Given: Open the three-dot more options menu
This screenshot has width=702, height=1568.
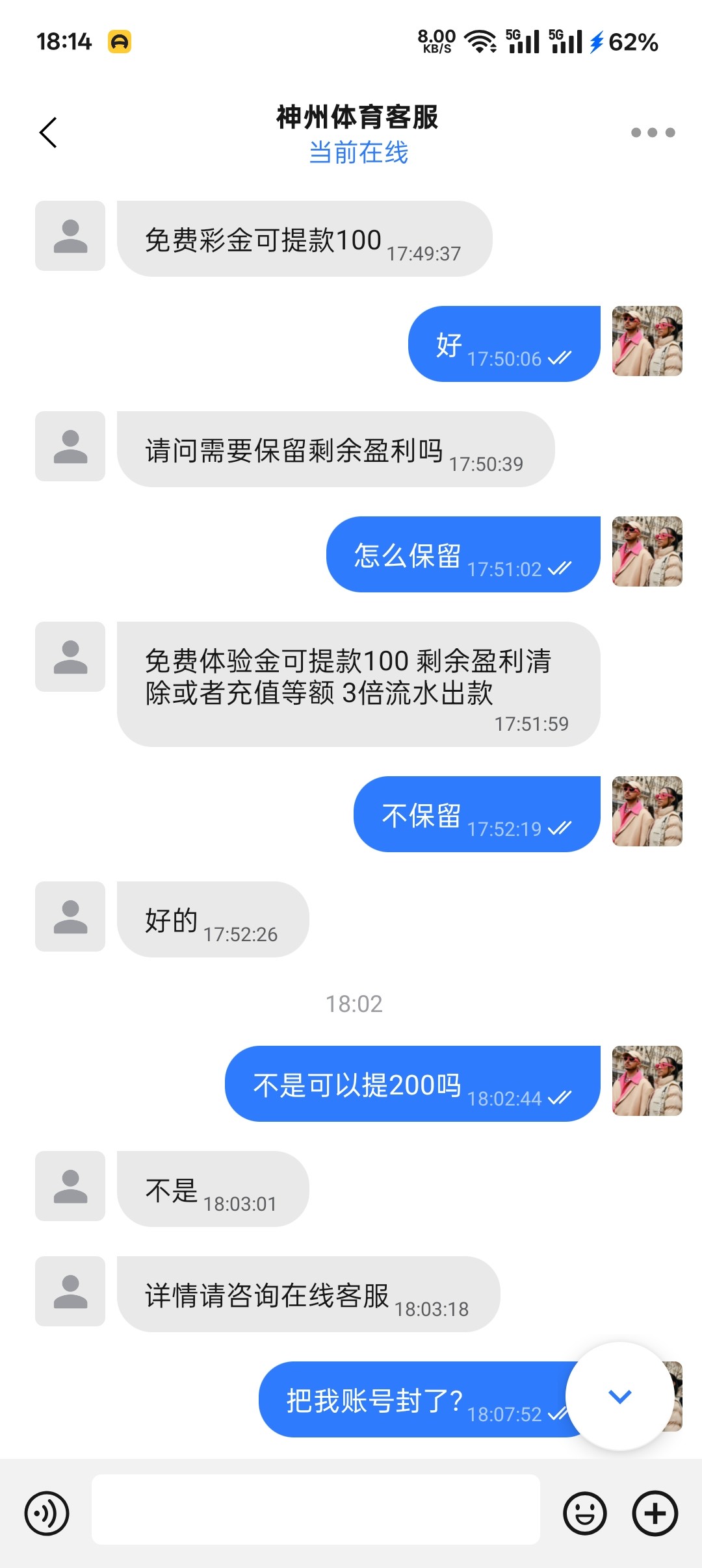Looking at the screenshot, I should (x=653, y=133).
